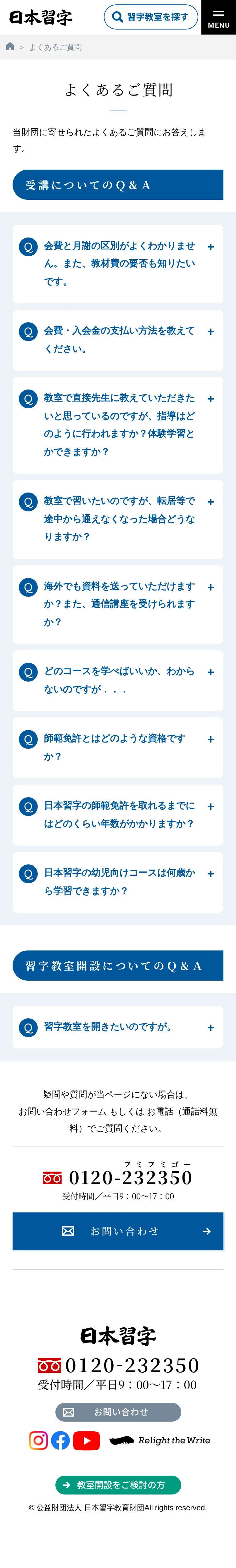Tap the 教室開設をご検討の方 button

pyautogui.click(x=118, y=1485)
